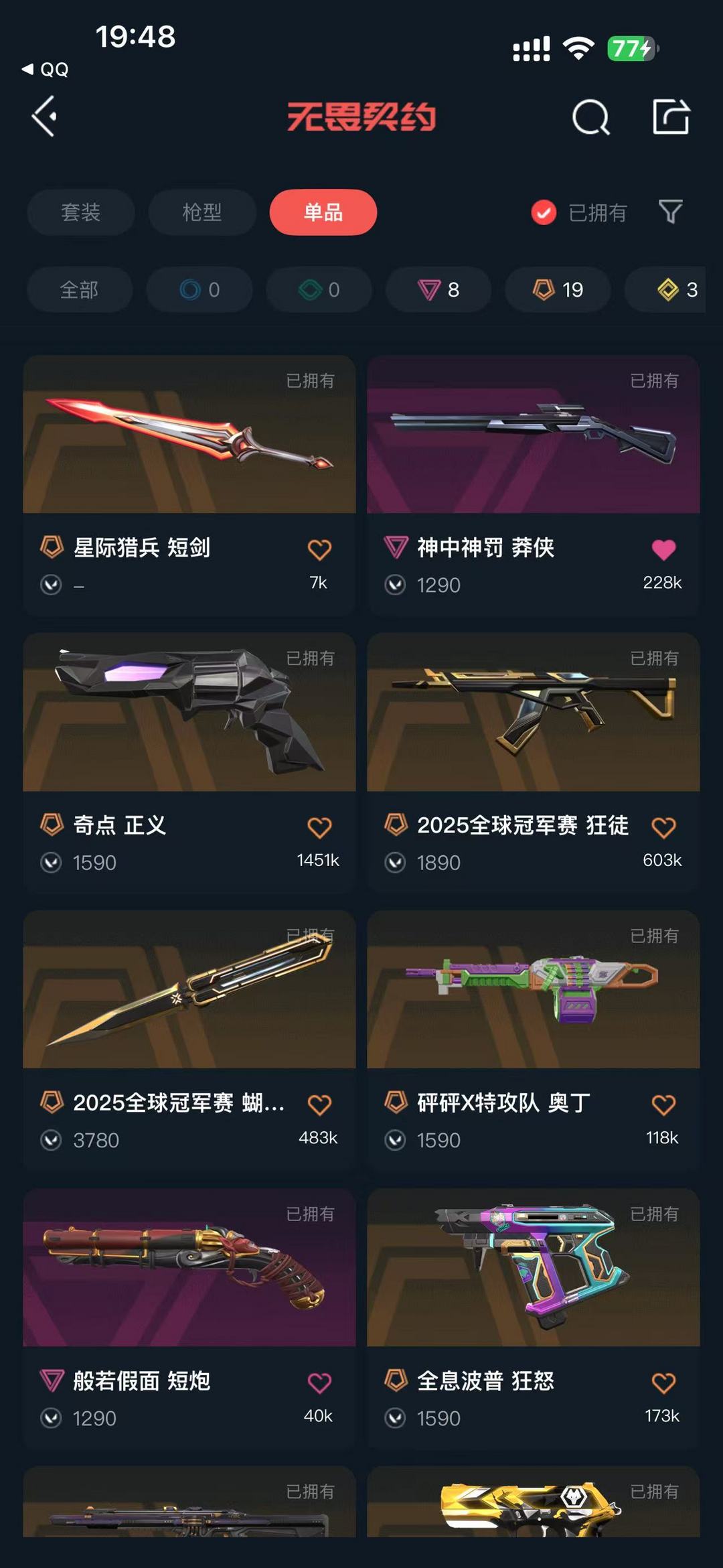The image size is (723, 1568).
Task: Switch to the 枪型 tab
Action: tap(202, 212)
